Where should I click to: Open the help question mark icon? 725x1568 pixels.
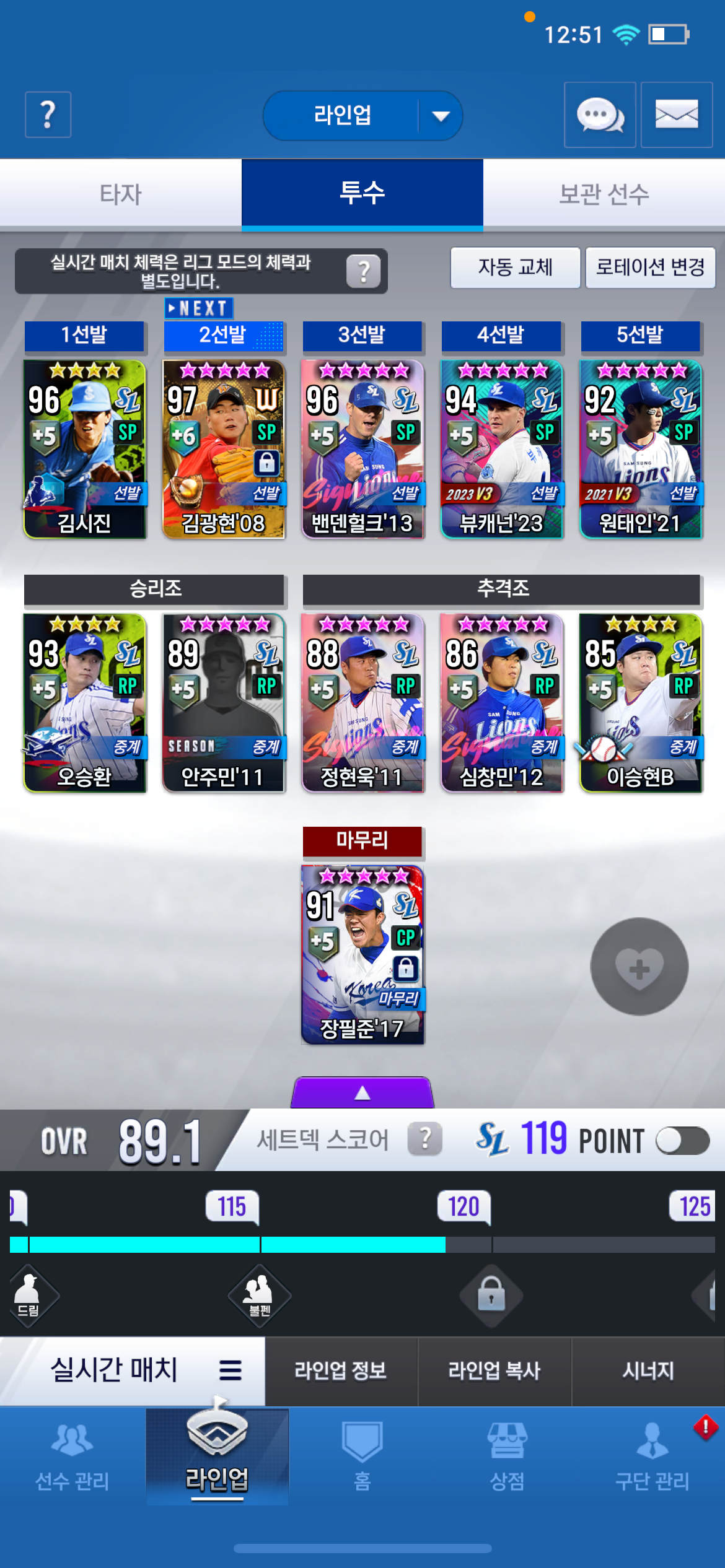pos(48,115)
